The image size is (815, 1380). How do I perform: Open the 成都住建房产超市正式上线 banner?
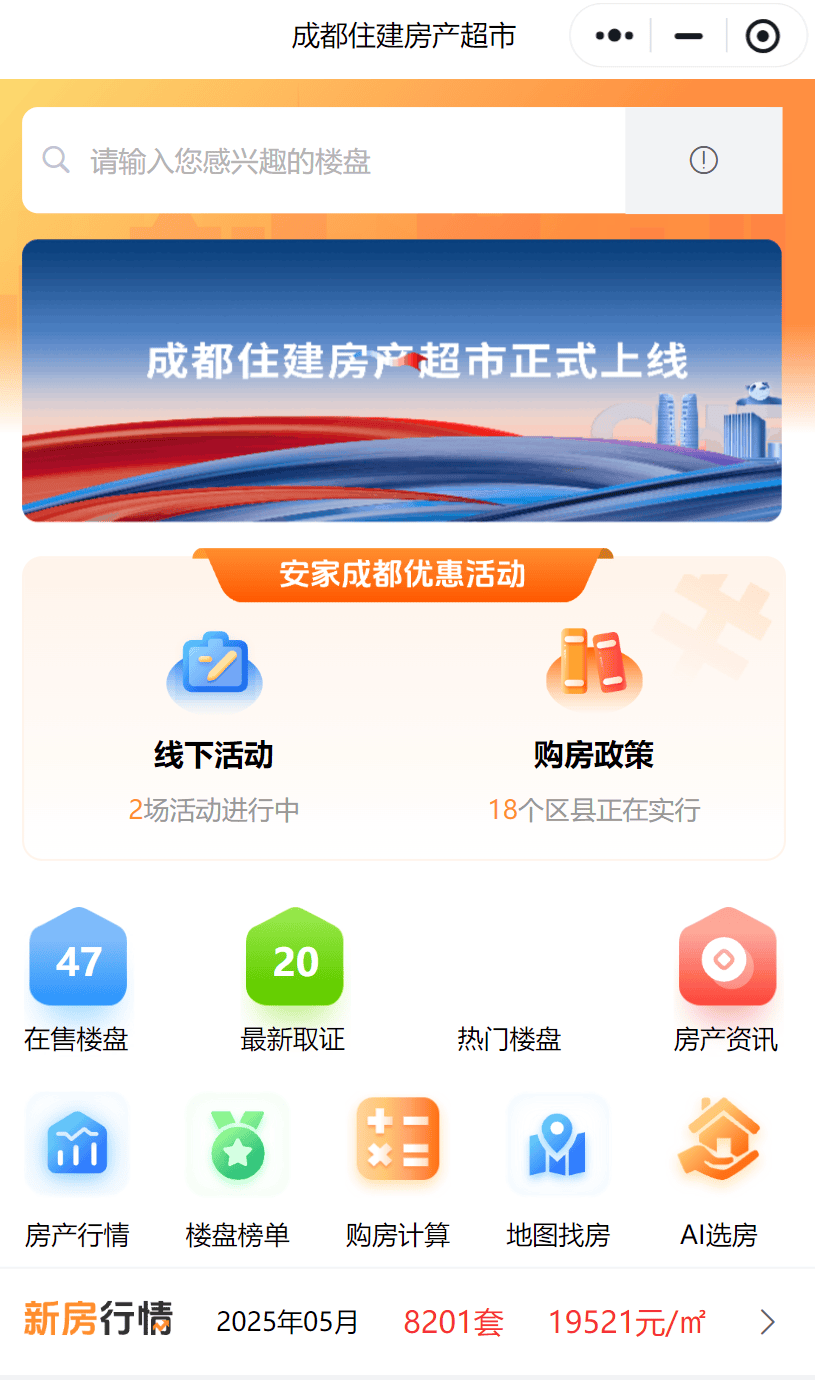click(x=401, y=380)
